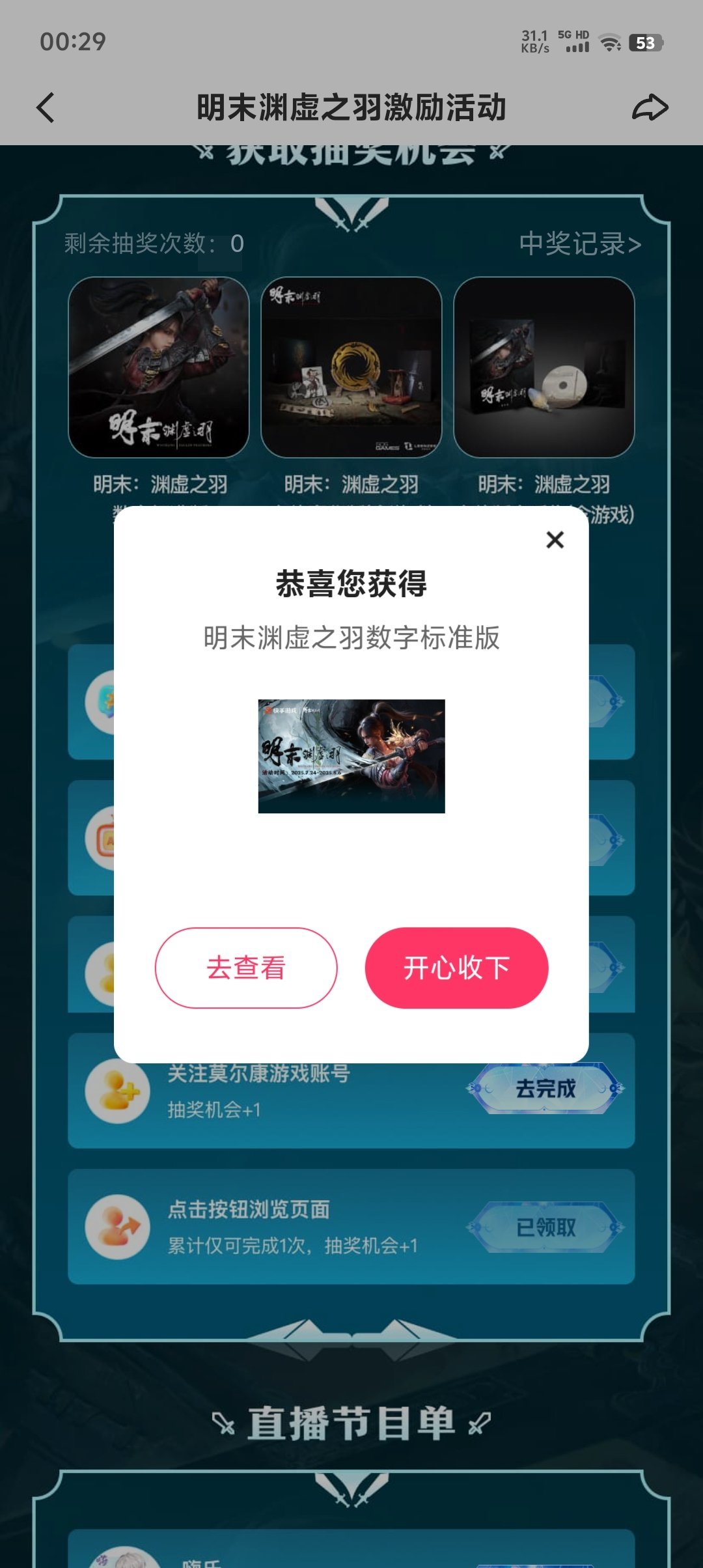Tap 去完成 for 关注莫尔康游戏账号
This screenshot has height=1568, width=703.
(545, 1088)
